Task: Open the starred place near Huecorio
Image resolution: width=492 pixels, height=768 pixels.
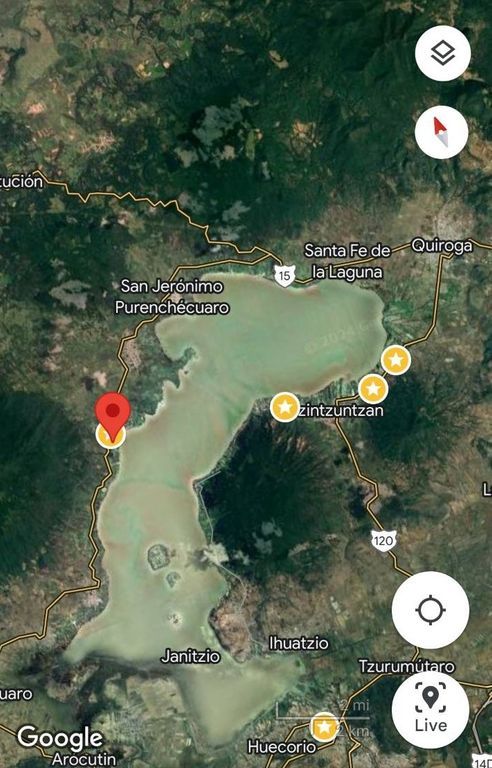Action: click(x=324, y=727)
